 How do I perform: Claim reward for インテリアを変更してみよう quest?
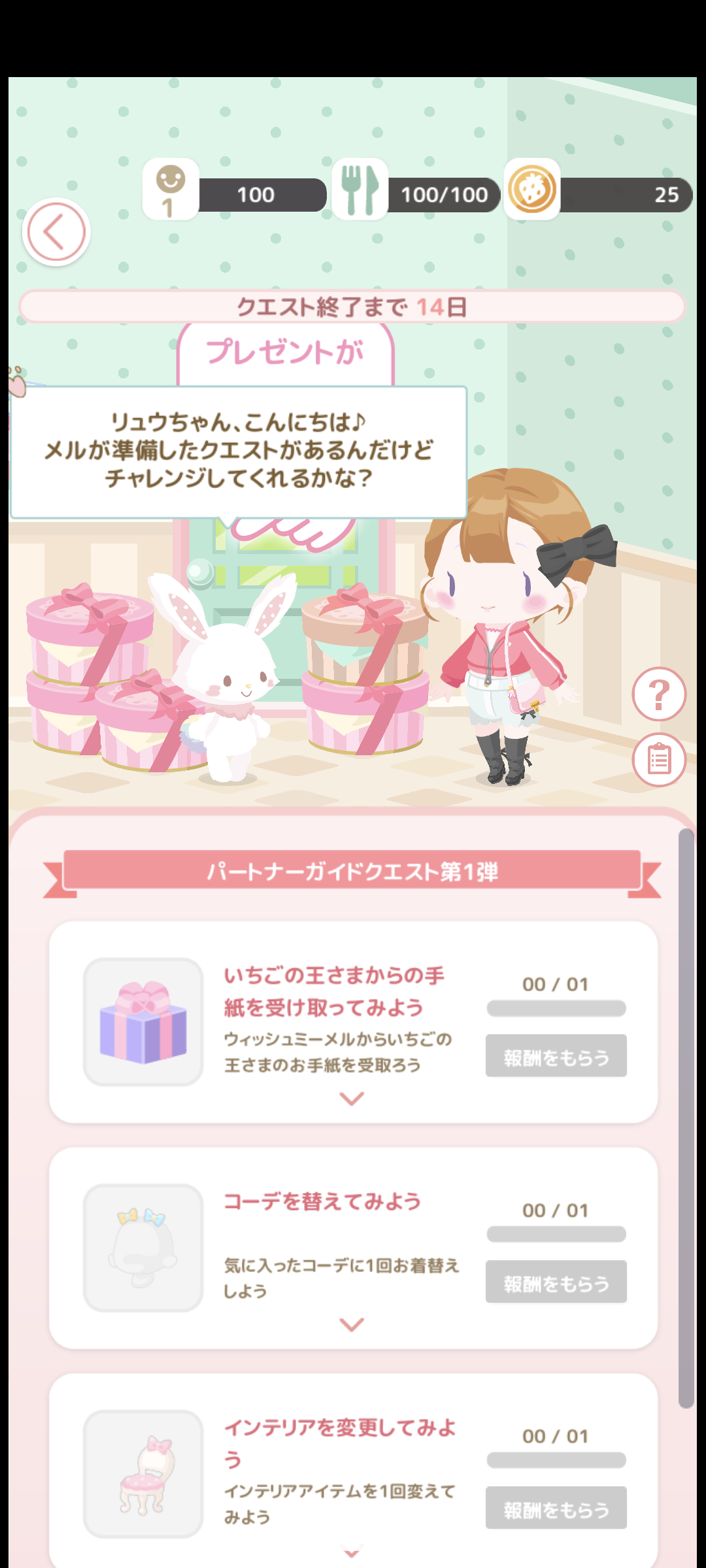pos(556,1508)
